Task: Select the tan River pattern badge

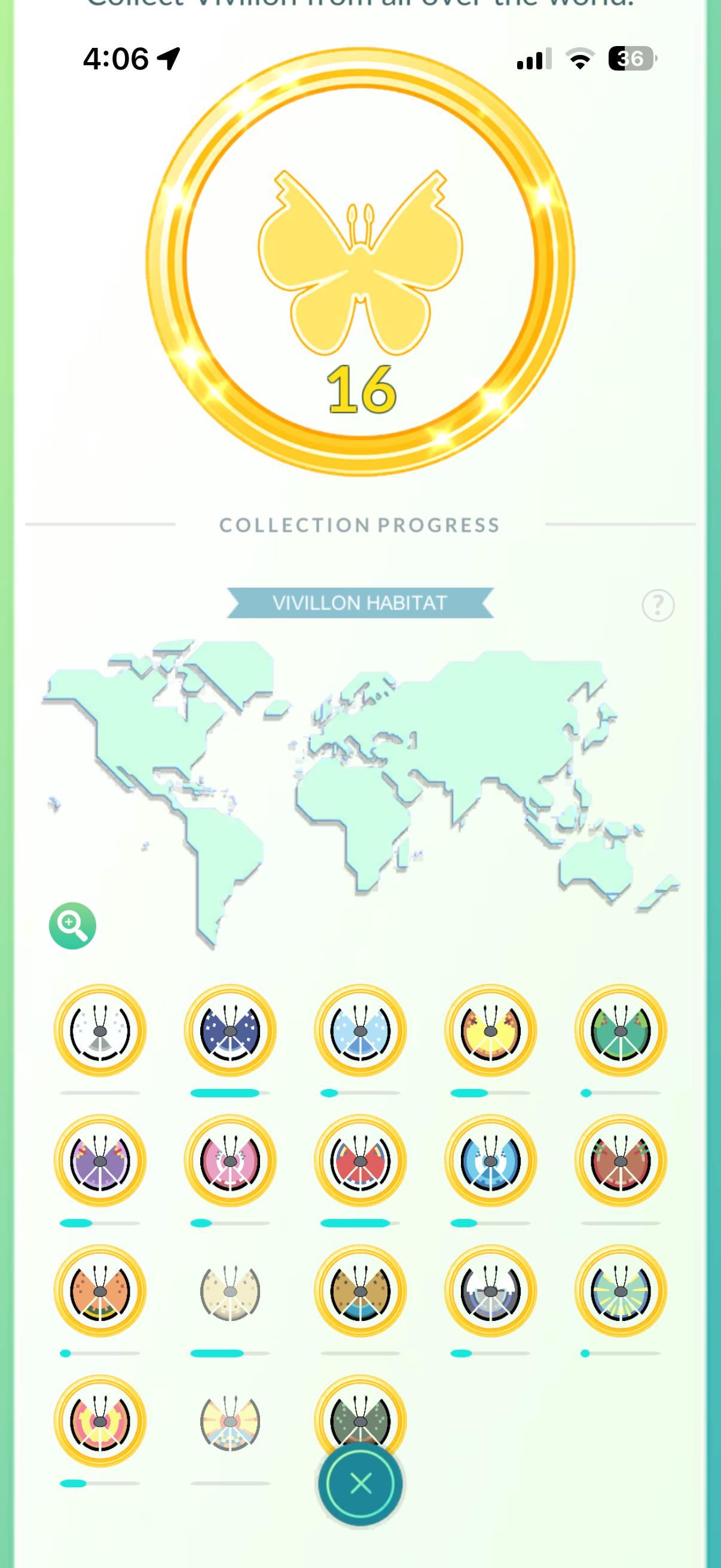Action: [x=360, y=1291]
